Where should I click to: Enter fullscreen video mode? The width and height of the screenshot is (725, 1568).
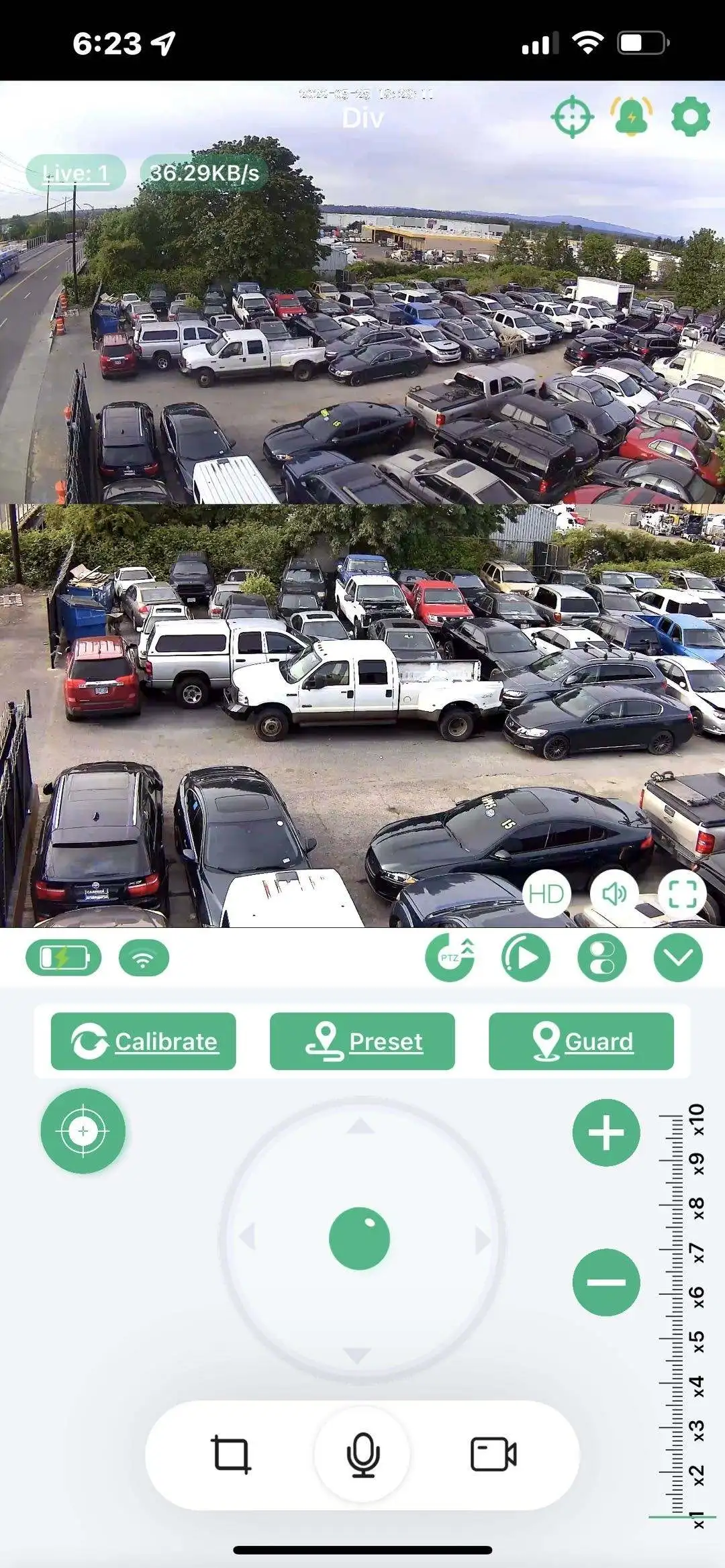coord(682,893)
